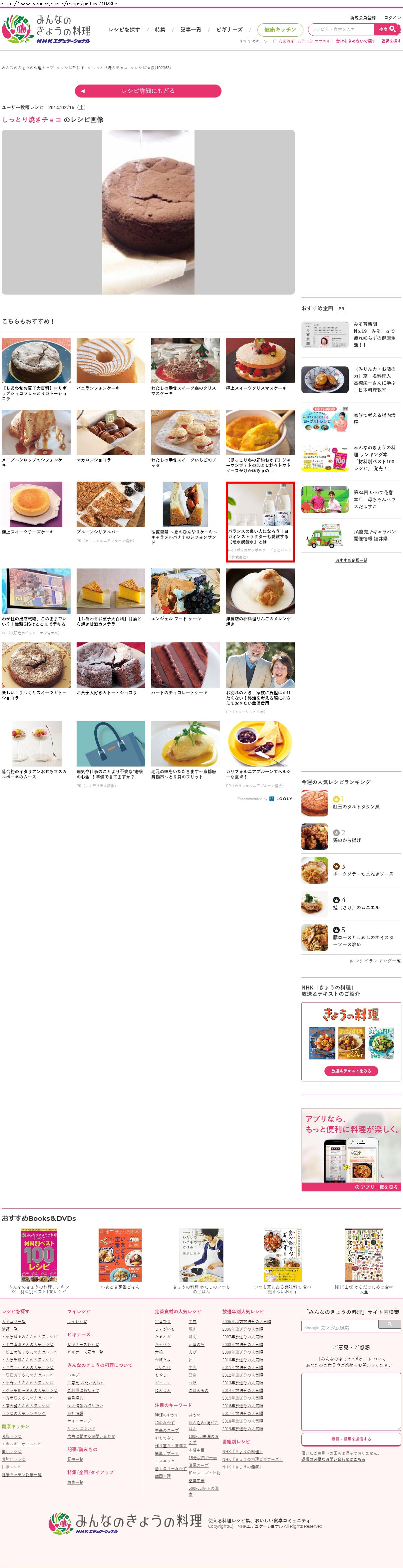
Task: Open the 健康キッチン button
Action: point(280,30)
